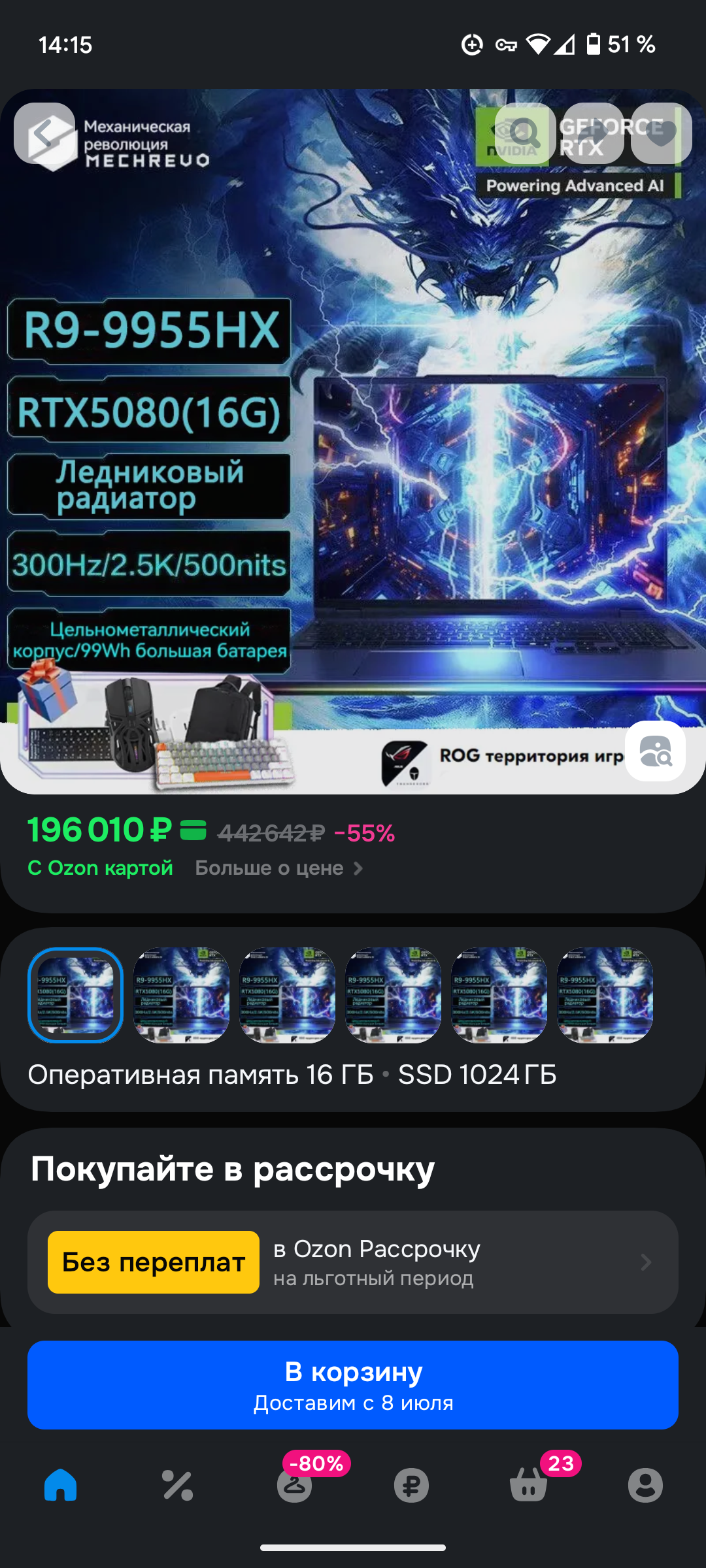Switch to the profile tab
The height and width of the screenshot is (1568, 706).
(645, 1485)
